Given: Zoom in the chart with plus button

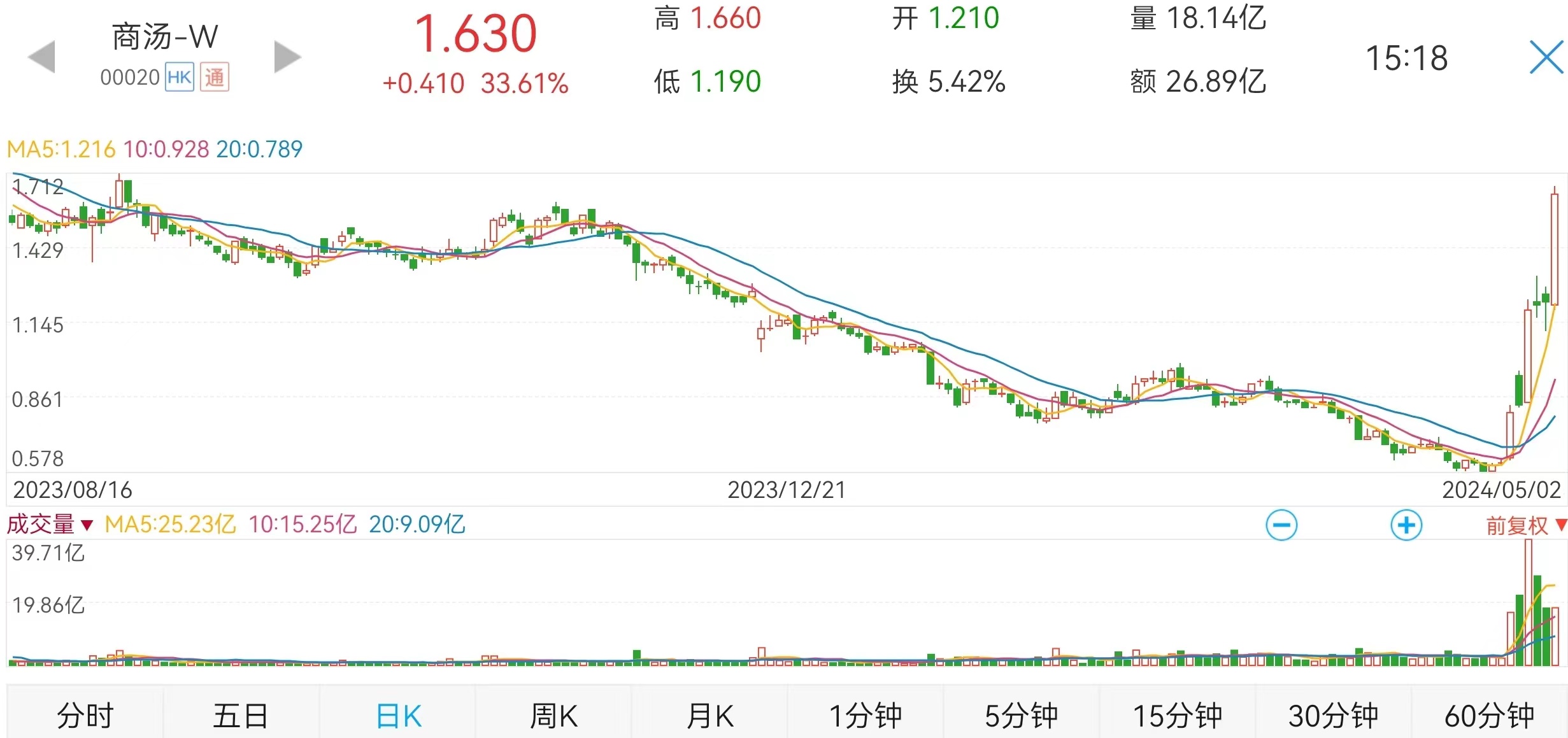Looking at the screenshot, I should (x=1406, y=525).
